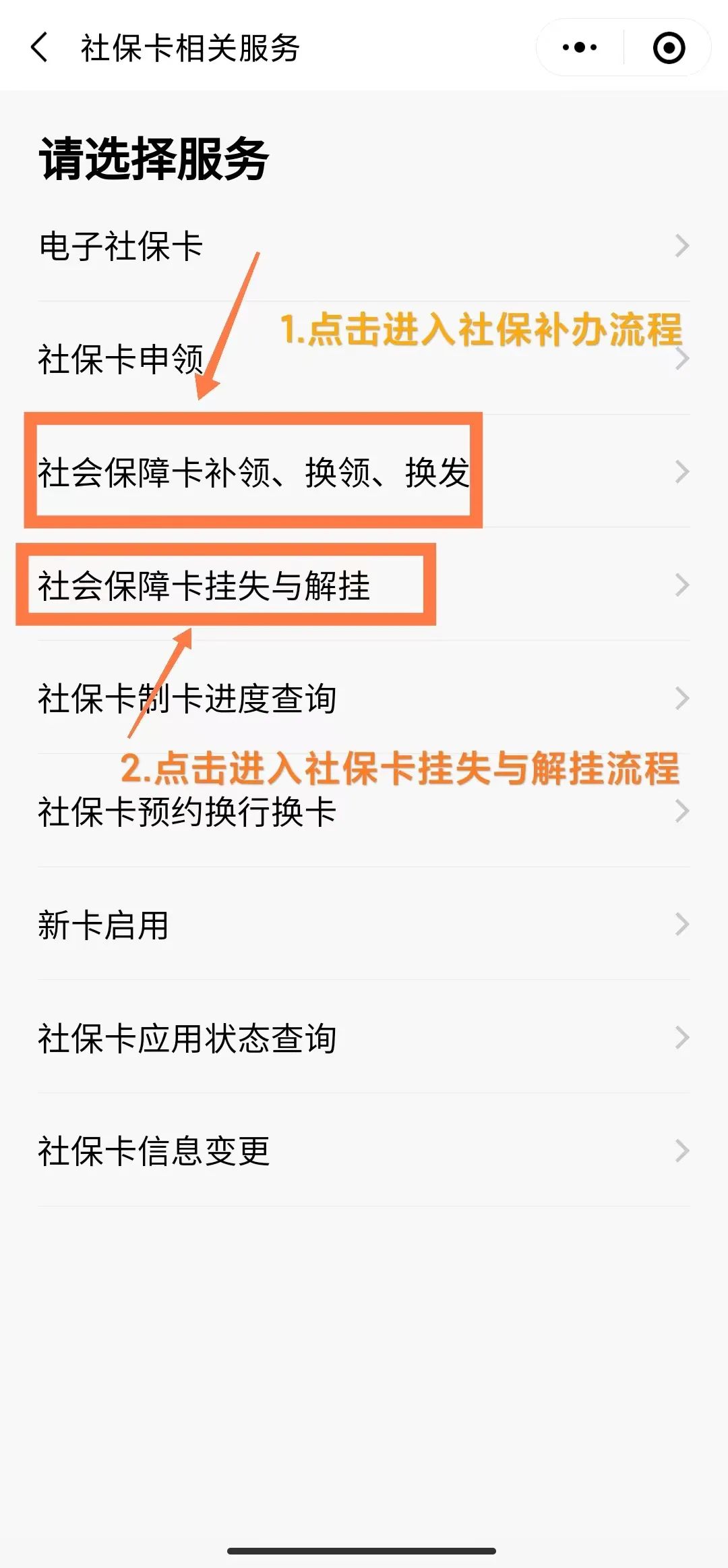Choose 社会保障卡挂失与解挂
This screenshot has width=728, height=1568.
pyautogui.click(x=364, y=585)
